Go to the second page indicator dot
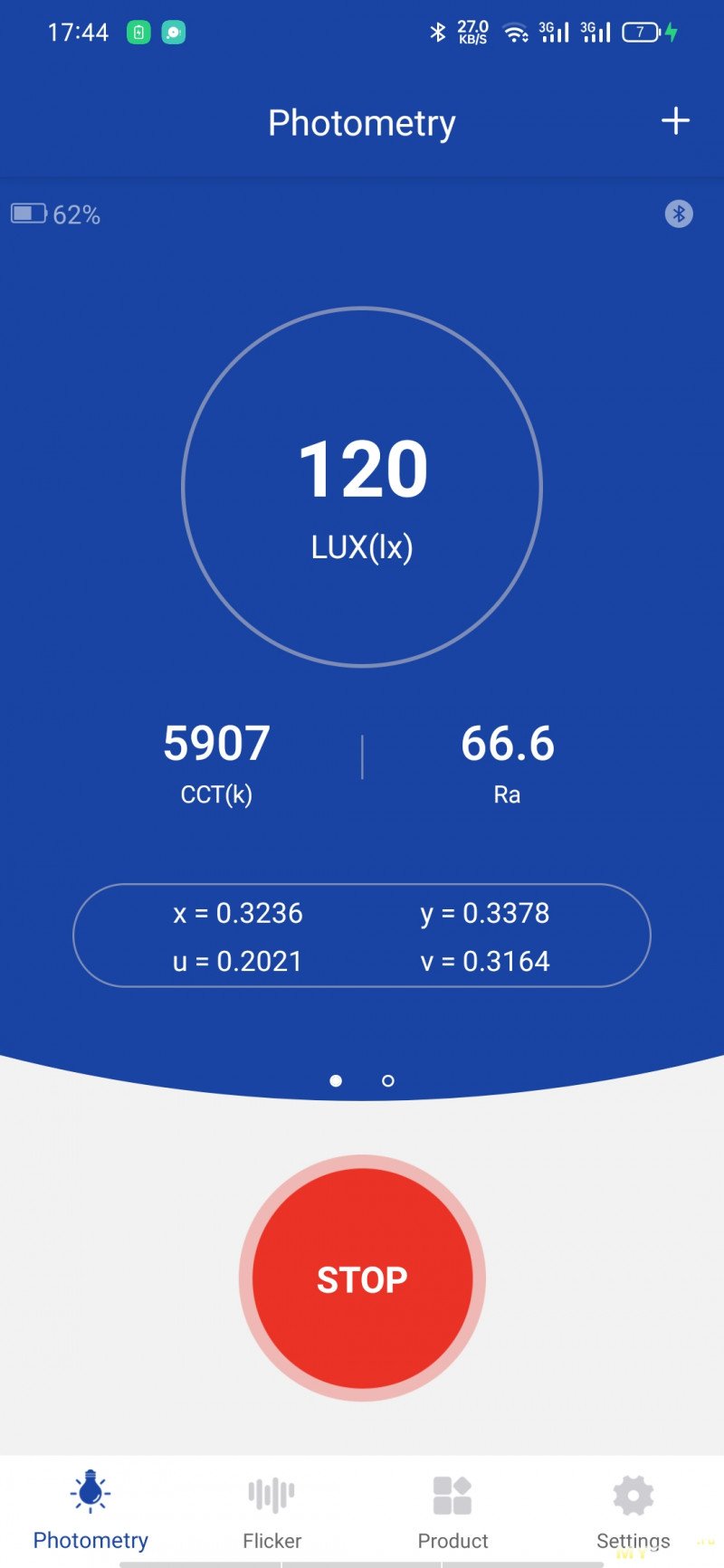The height and width of the screenshot is (1568, 724). [x=388, y=1080]
